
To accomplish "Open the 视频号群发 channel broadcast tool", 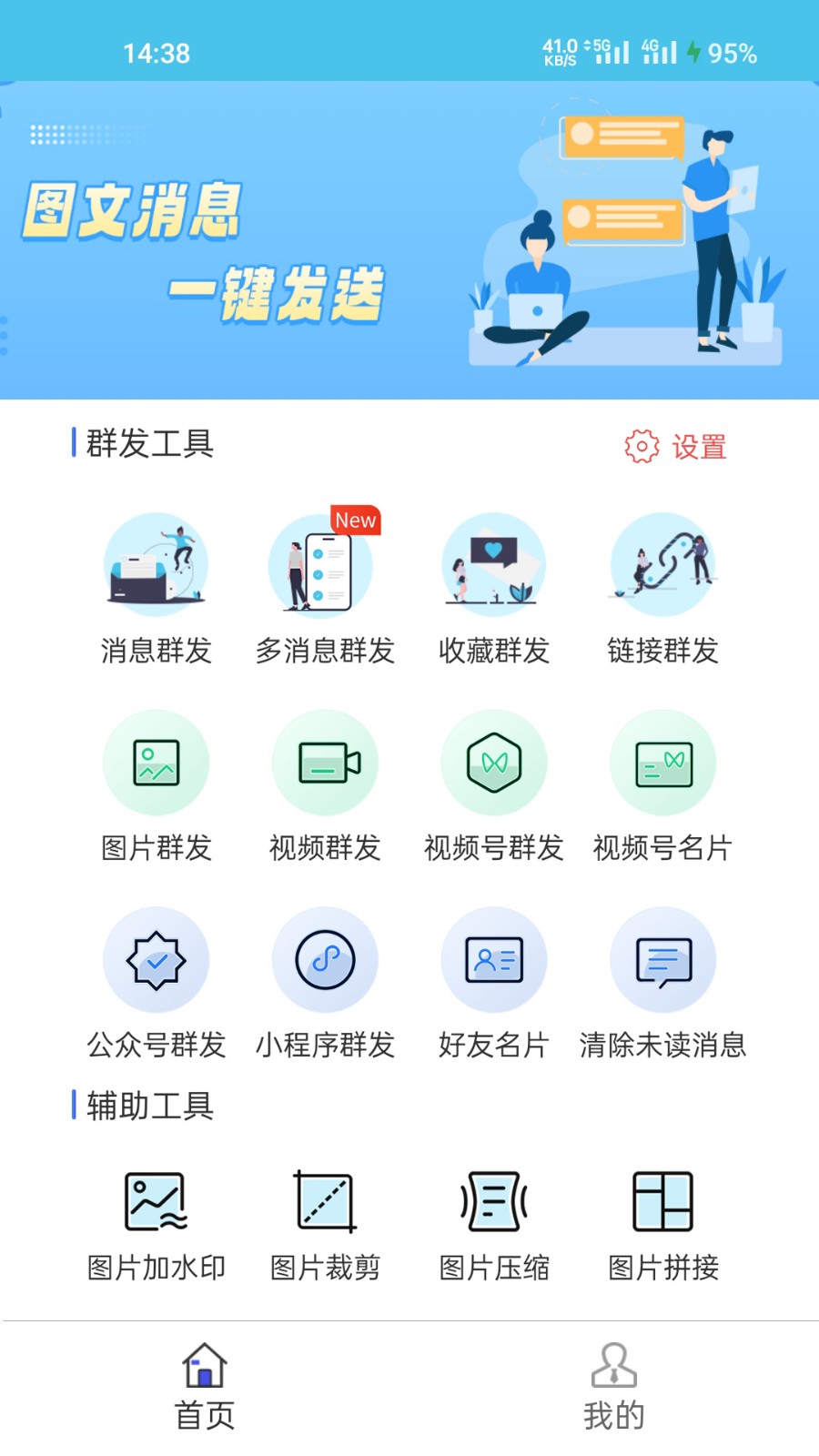I will click(493, 784).
